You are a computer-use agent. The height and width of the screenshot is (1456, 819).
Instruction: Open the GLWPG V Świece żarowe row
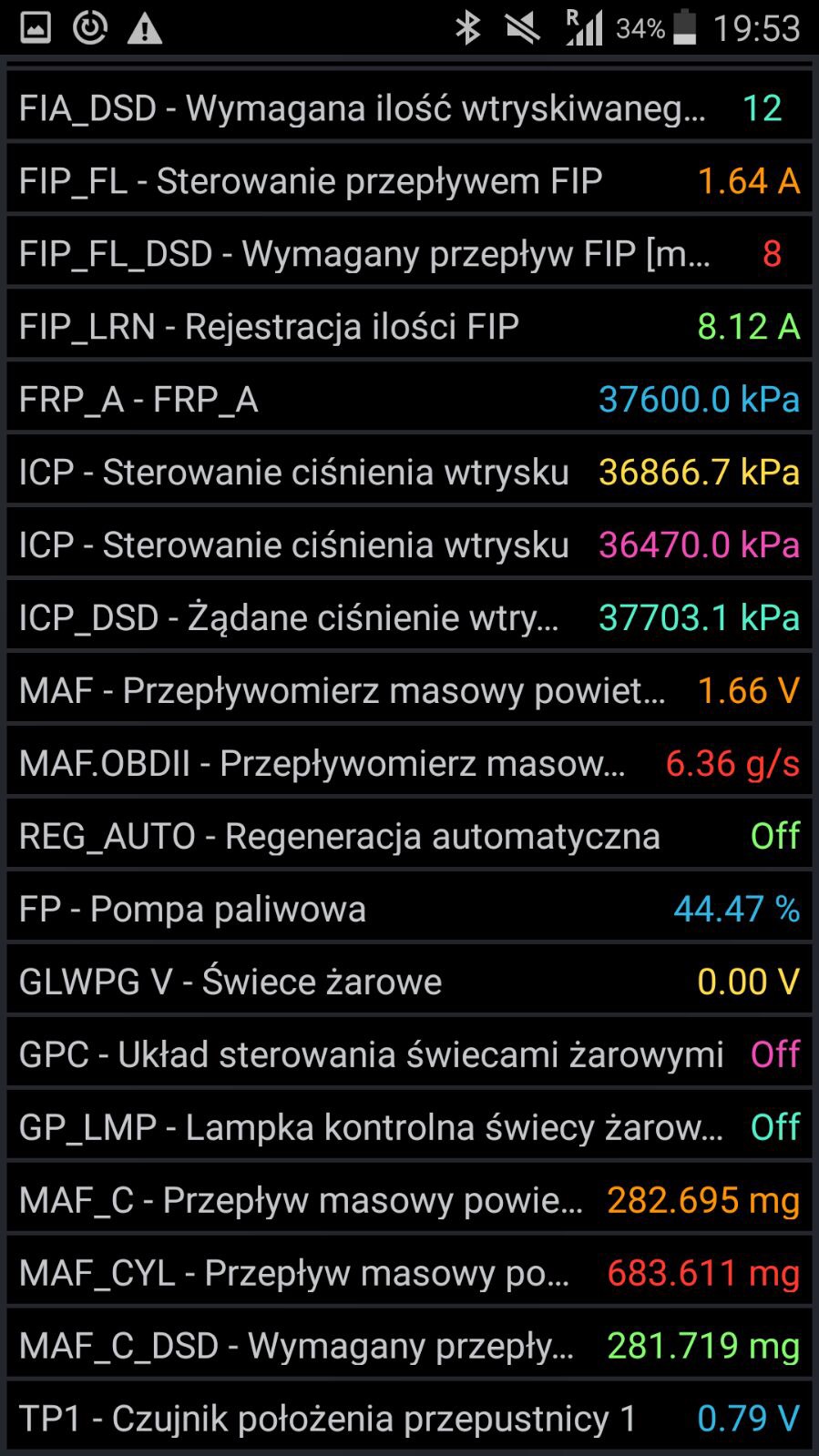coord(409,982)
